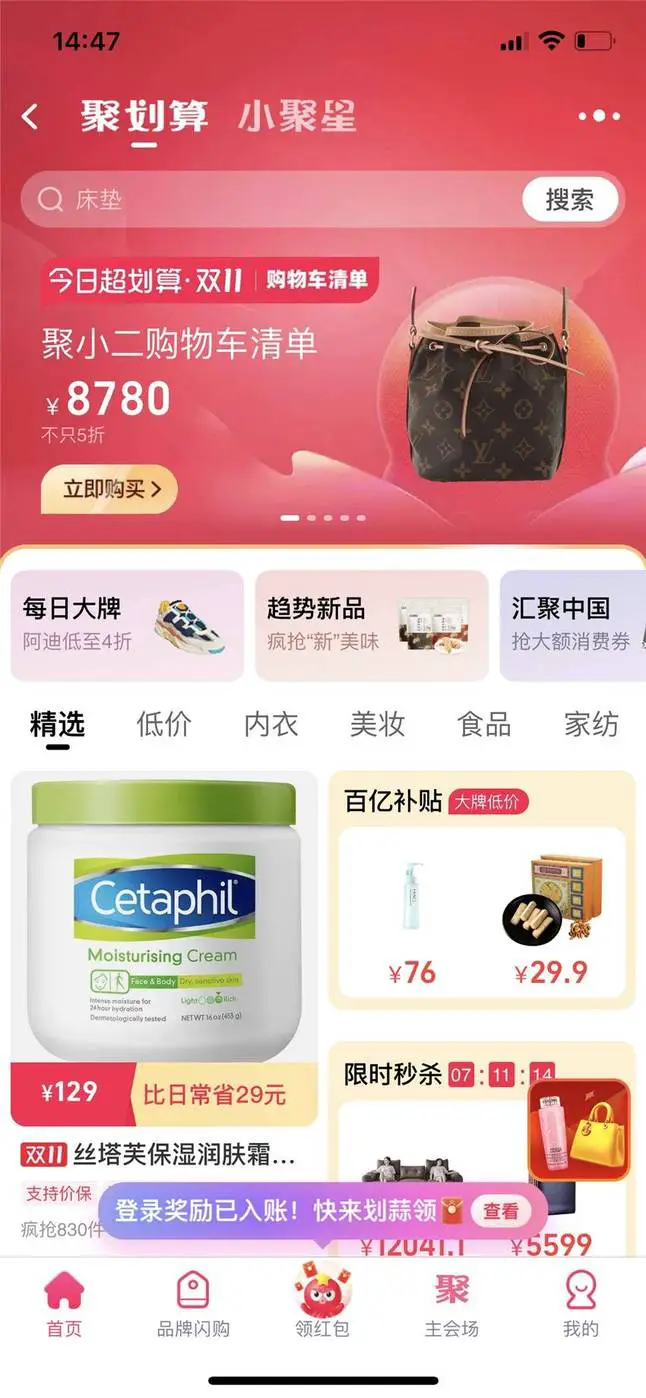Tap the 搜索 button

(570, 200)
